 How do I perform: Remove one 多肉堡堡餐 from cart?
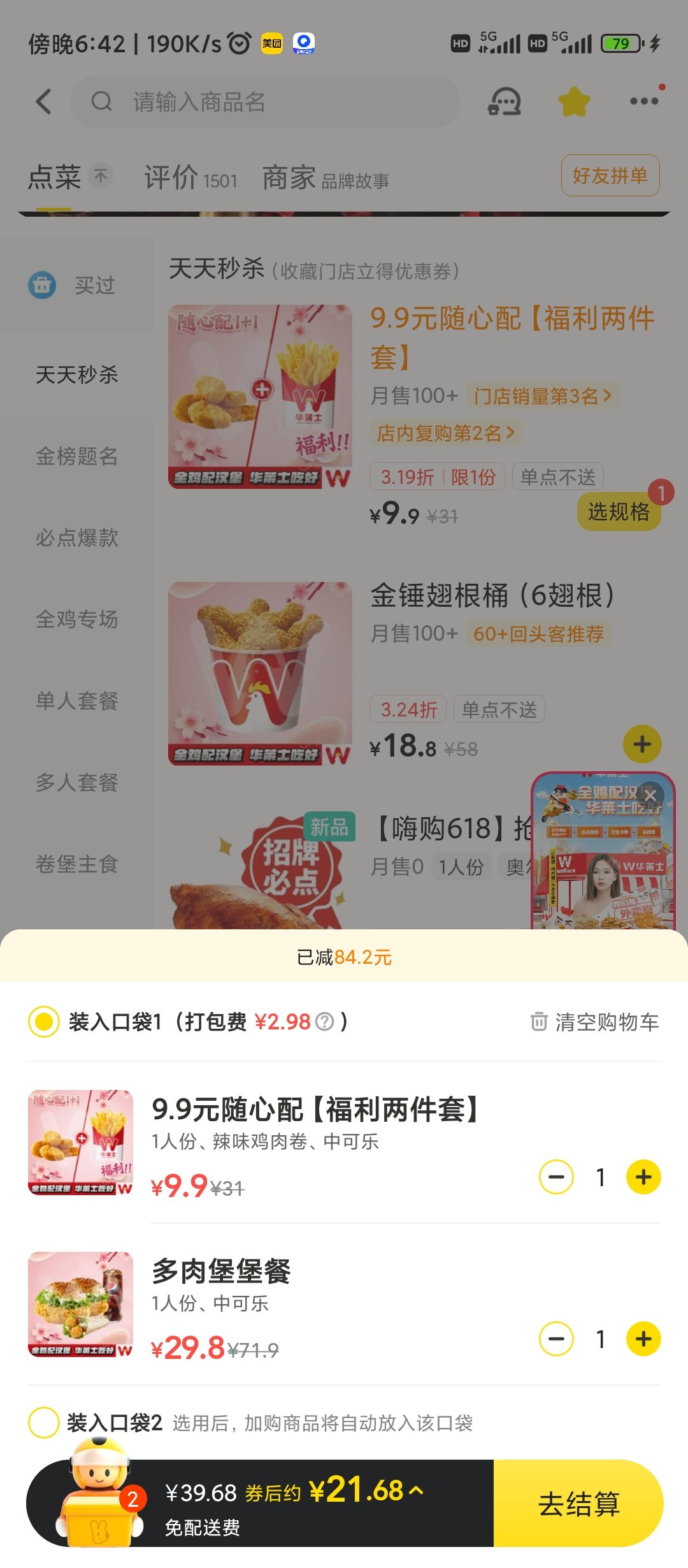coord(556,1339)
